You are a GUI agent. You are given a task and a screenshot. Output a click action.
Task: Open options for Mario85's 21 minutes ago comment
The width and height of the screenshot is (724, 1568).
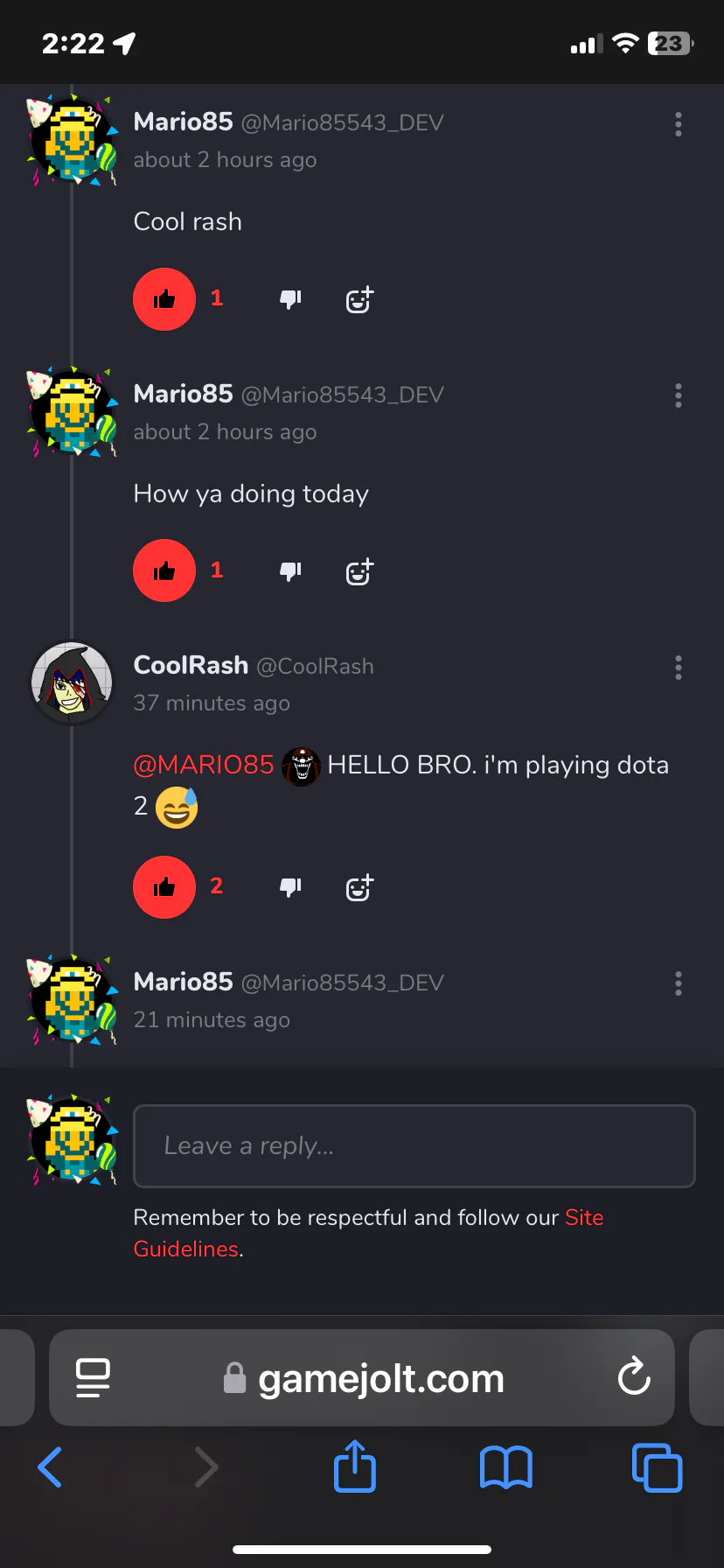pyautogui.click(x=679, y=984)
